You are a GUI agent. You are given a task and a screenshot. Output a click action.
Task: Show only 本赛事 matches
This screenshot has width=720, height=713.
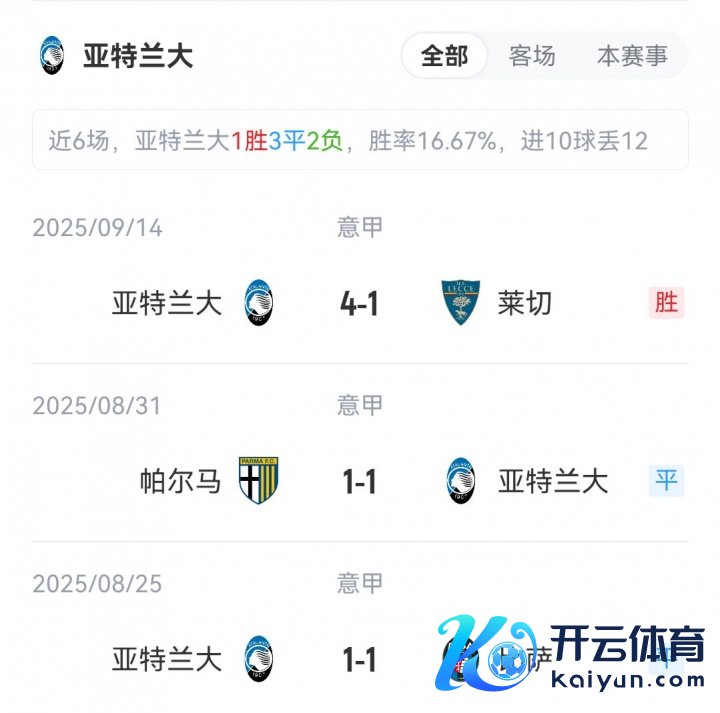click(632, 56)
